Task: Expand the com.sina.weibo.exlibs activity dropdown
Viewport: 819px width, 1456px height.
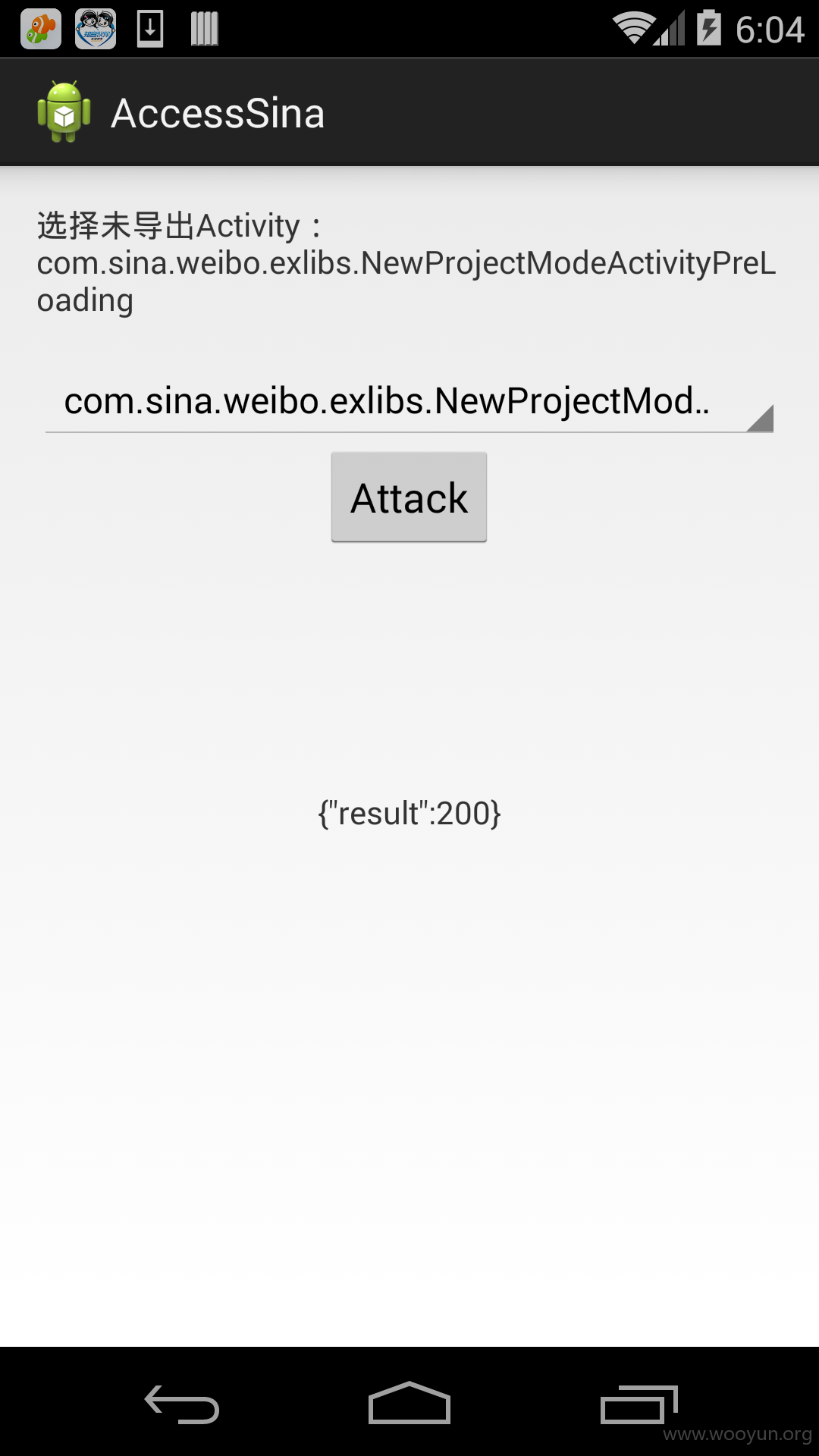Action: (x=409, y=401)
